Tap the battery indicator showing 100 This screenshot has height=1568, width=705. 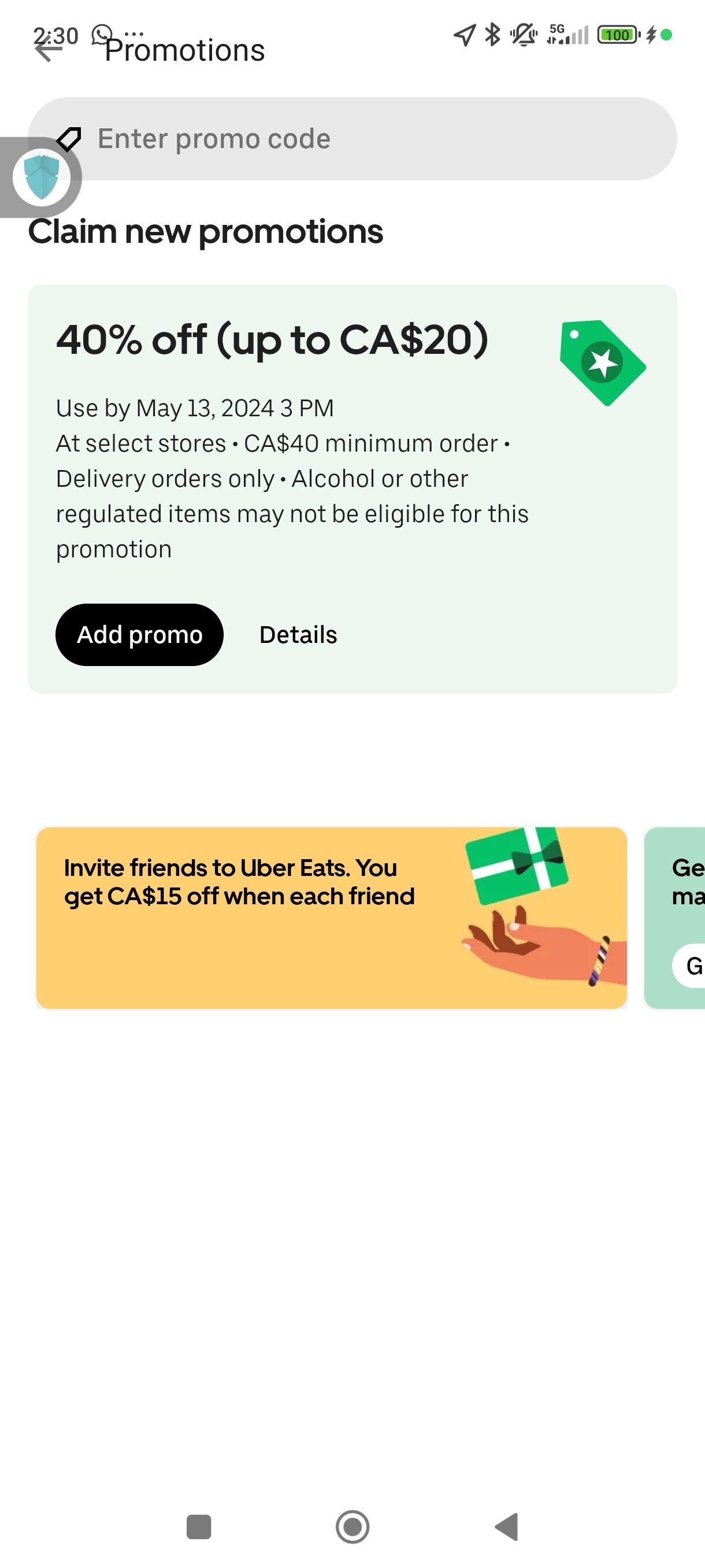617,35
